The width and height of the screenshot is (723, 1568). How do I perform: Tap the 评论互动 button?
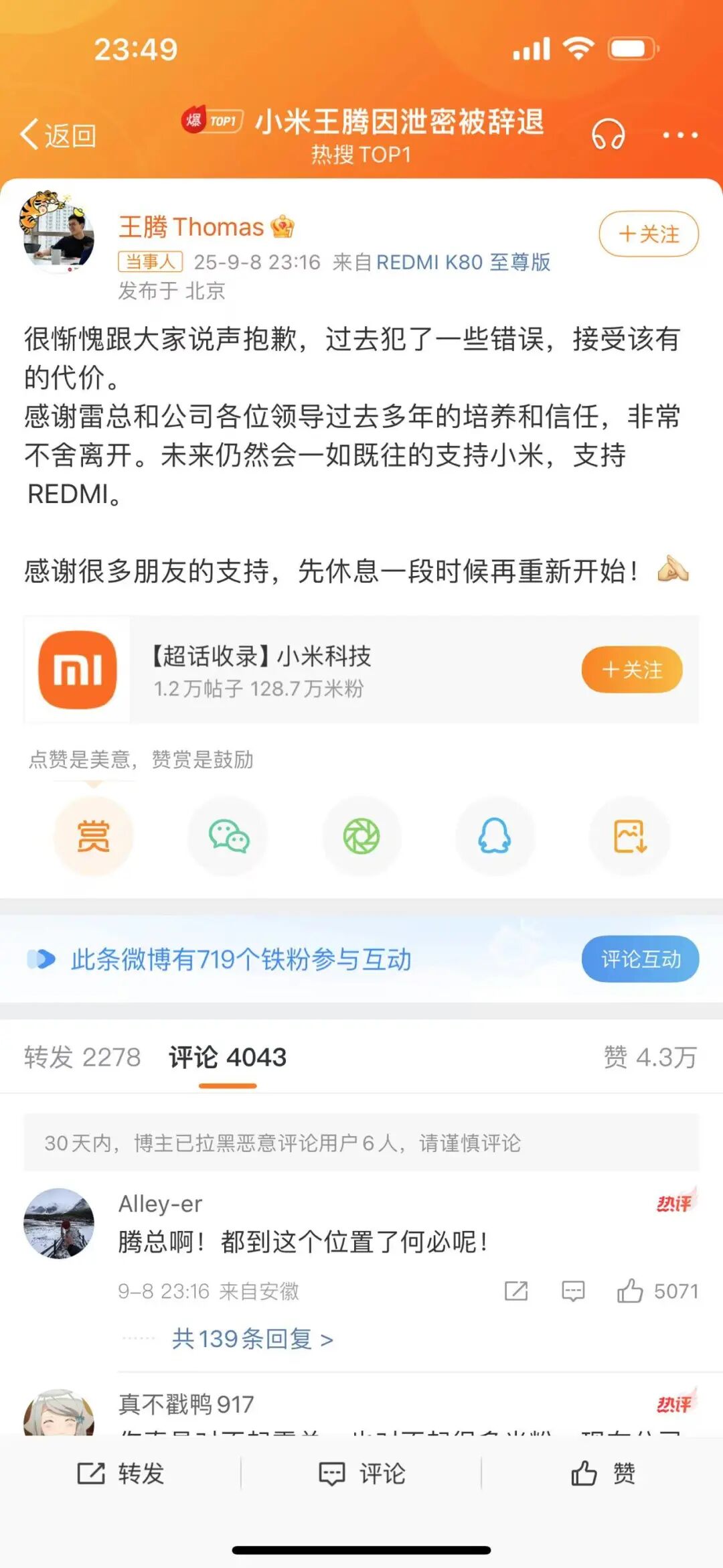[x=640, y=959]
